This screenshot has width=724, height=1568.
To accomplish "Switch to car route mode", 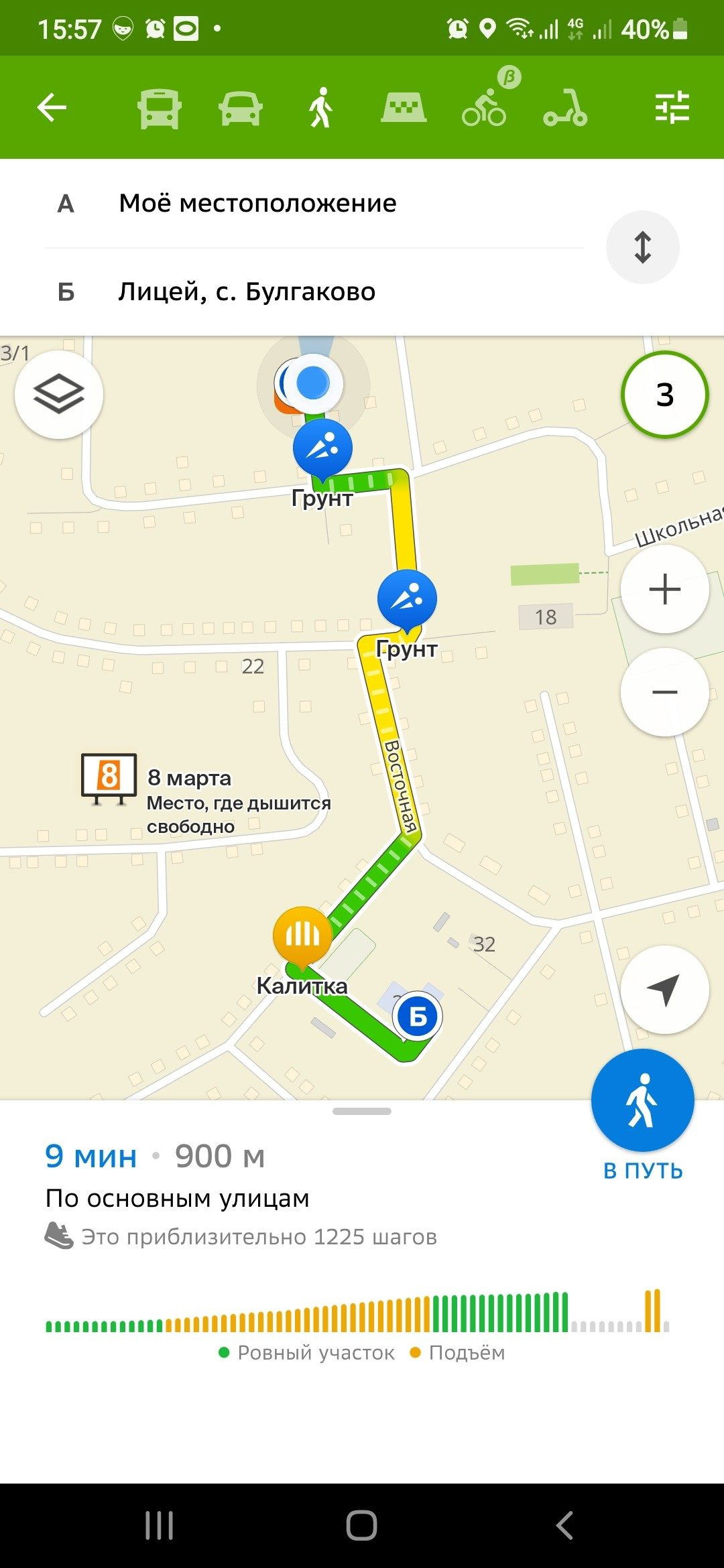I will coord(240,108).
